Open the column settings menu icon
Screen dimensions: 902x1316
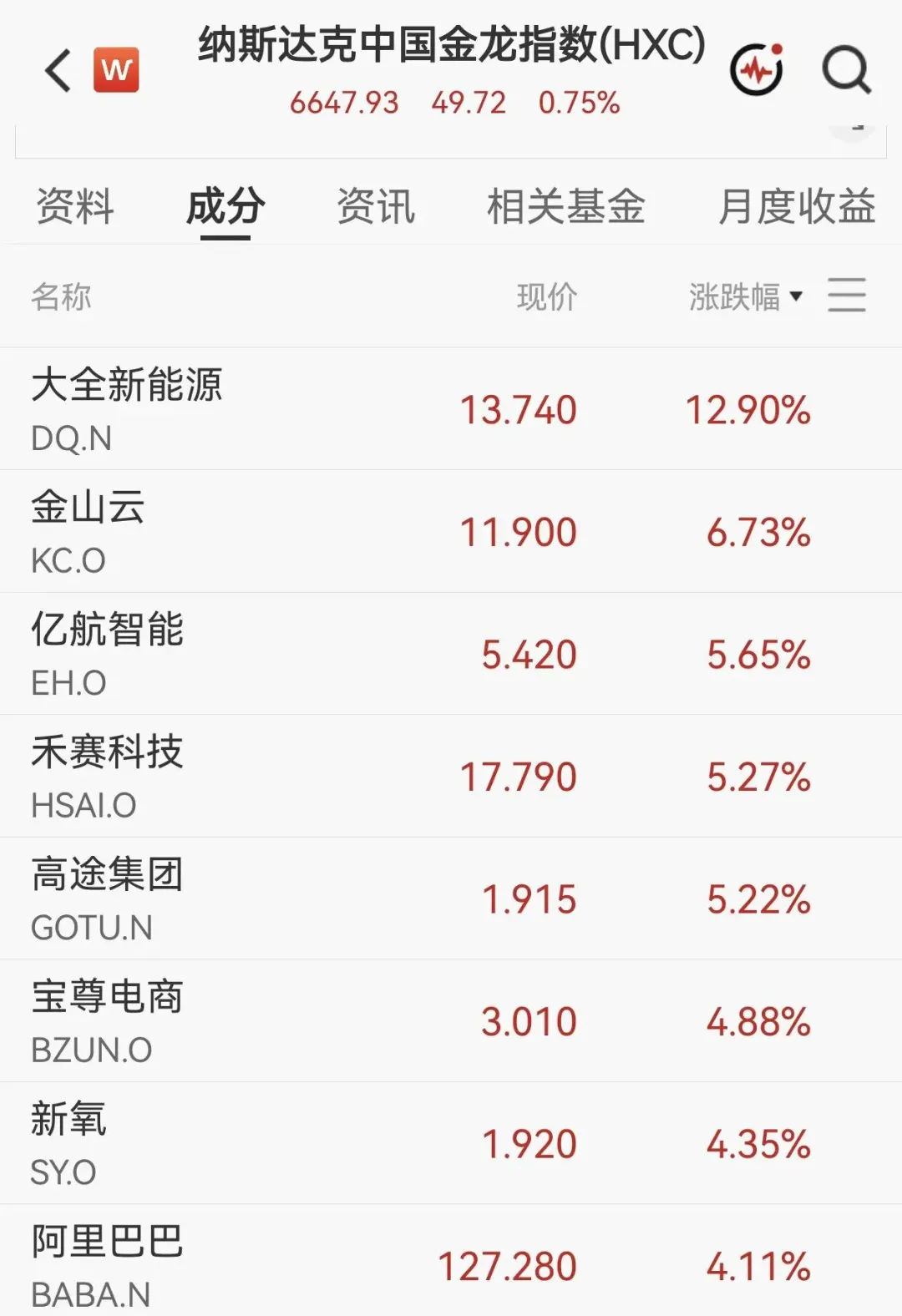click(x=847, y=296)
